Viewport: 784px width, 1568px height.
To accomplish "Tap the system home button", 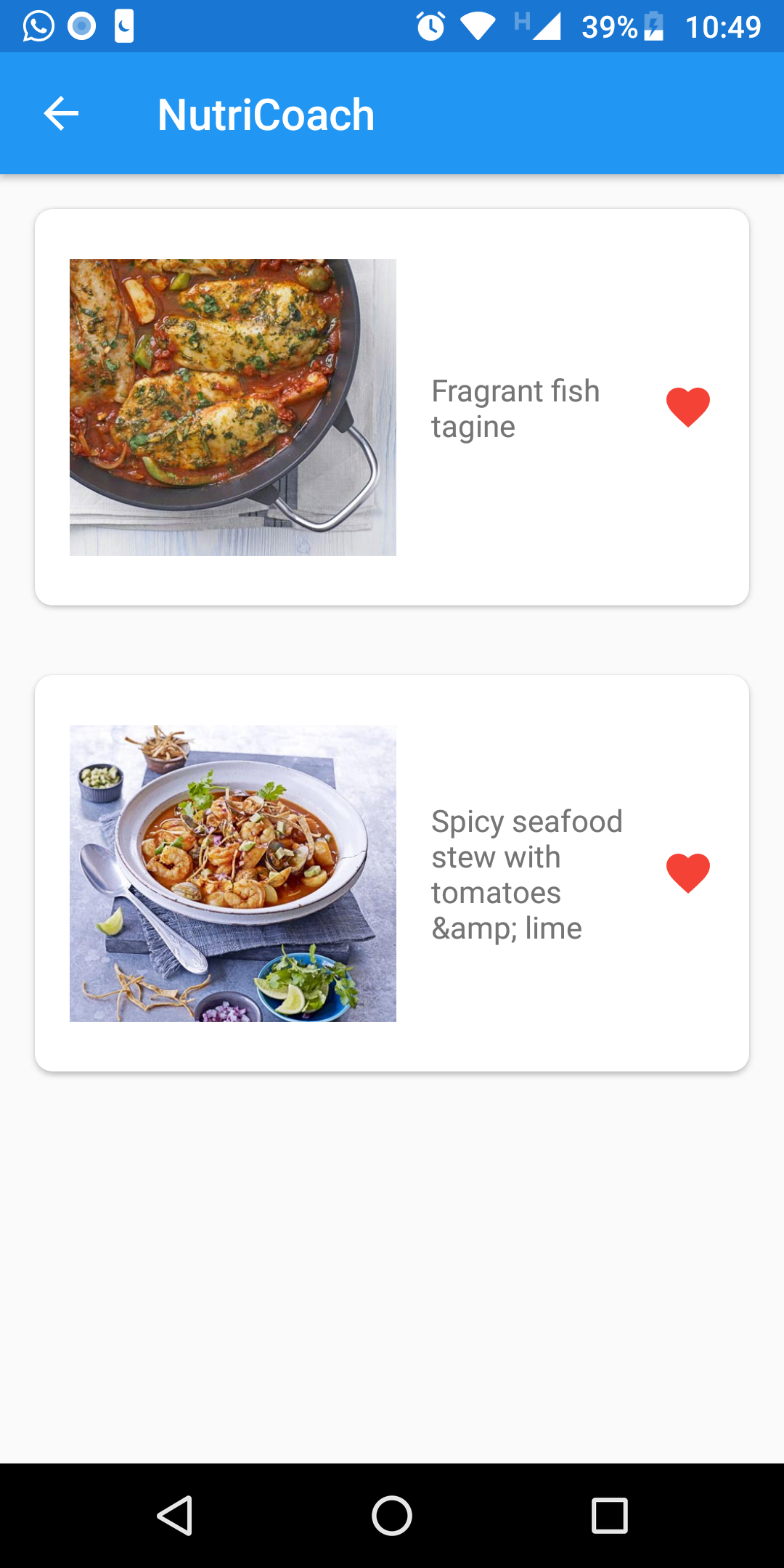I will click(392, 1516).
